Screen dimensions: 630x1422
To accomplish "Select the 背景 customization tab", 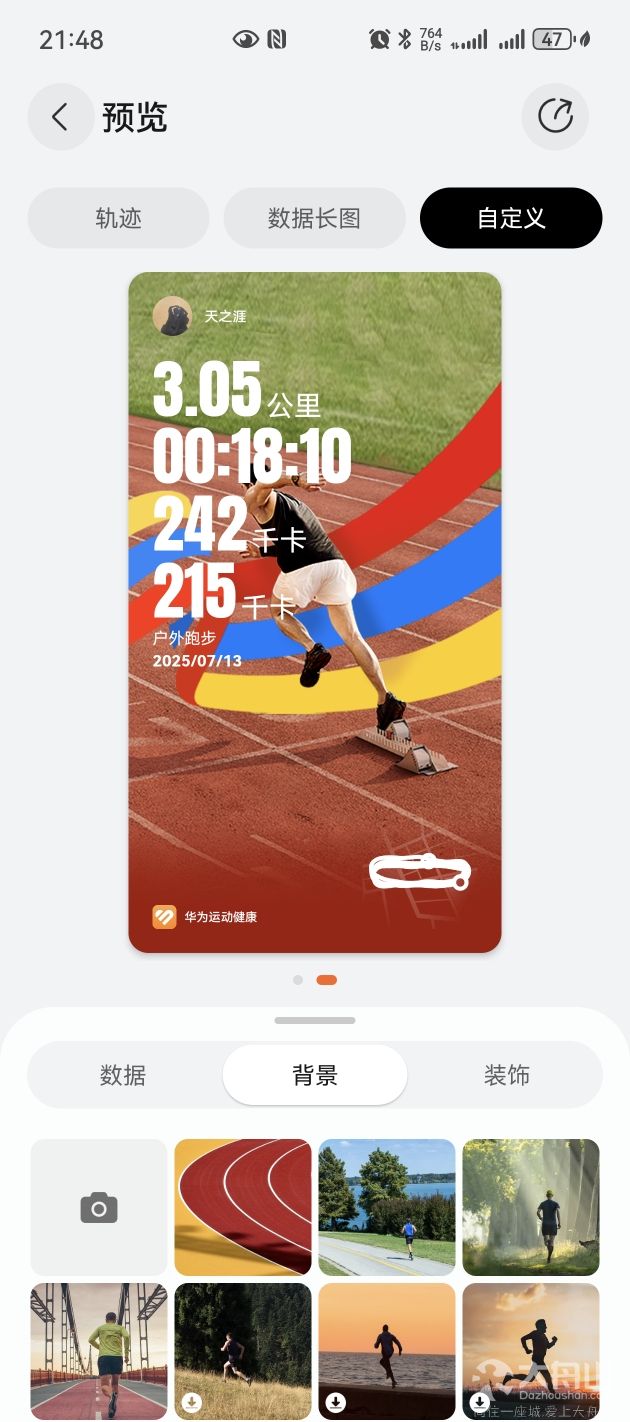I will [x=315, y=1075].
